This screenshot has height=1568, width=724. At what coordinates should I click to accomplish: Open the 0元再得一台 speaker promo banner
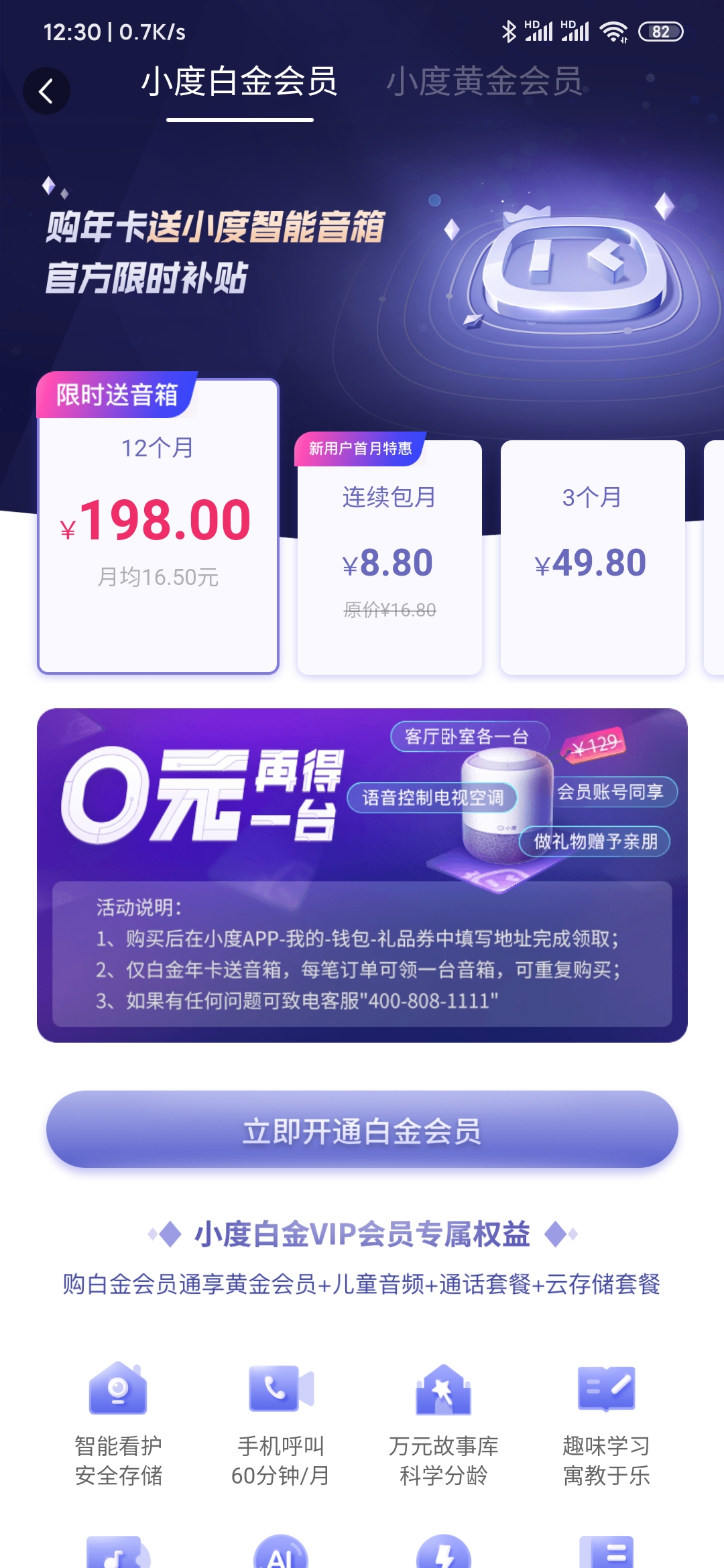pos(362,875)
